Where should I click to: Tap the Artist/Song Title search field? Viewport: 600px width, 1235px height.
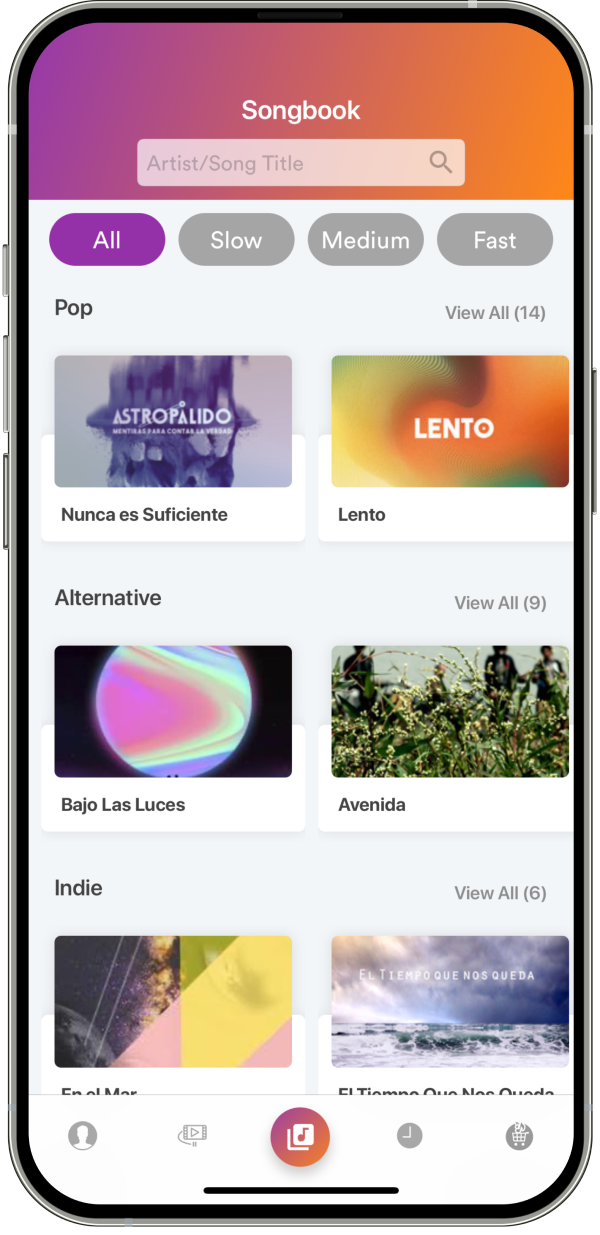285,163
